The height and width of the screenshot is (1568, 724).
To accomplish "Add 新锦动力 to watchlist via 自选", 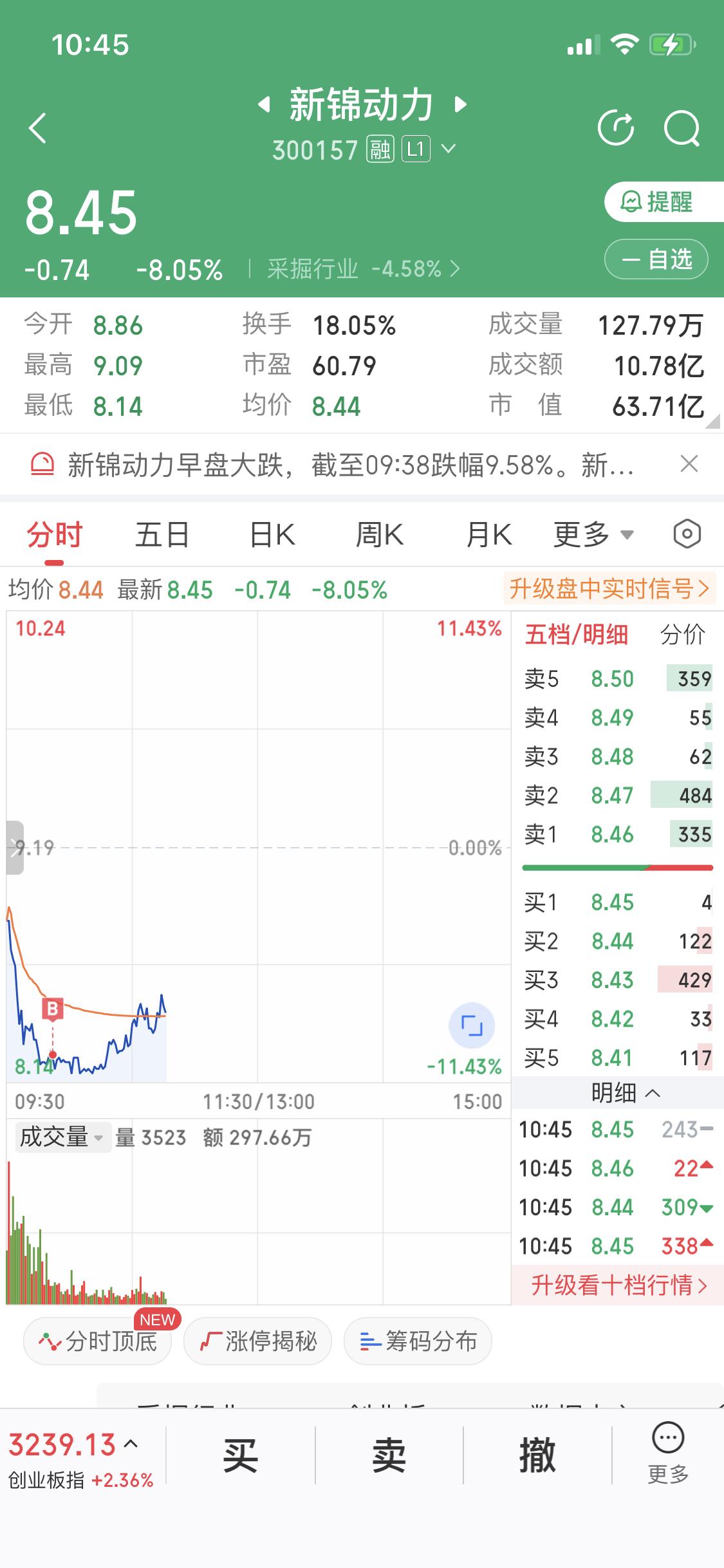I will (x=655, y=259).
